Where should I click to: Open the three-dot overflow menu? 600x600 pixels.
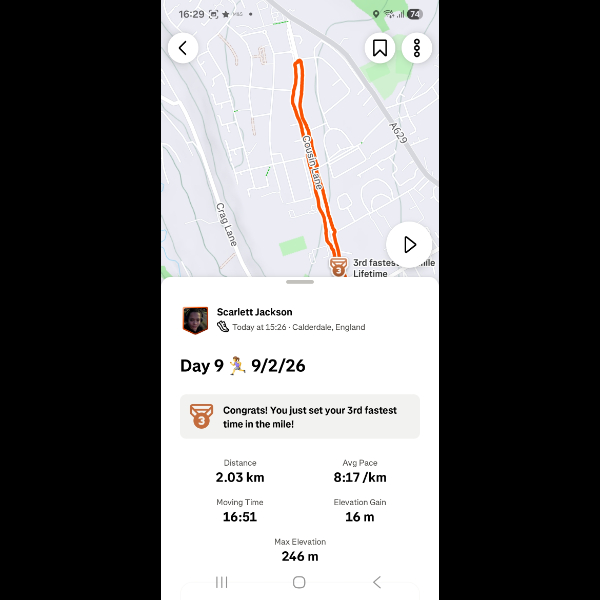coord(416,48)
